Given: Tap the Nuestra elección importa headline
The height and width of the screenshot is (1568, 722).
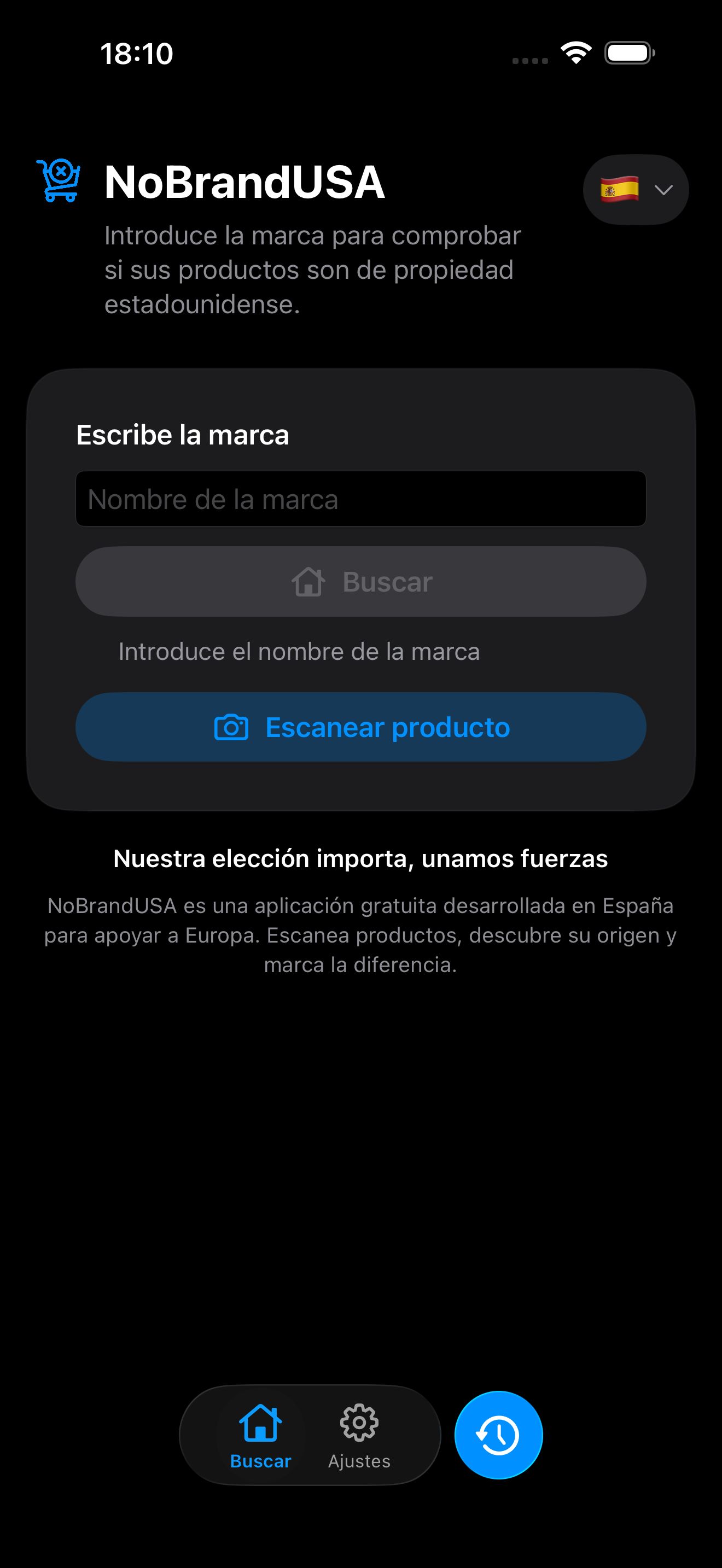Looking at the screenshot, I should (360, 858).
